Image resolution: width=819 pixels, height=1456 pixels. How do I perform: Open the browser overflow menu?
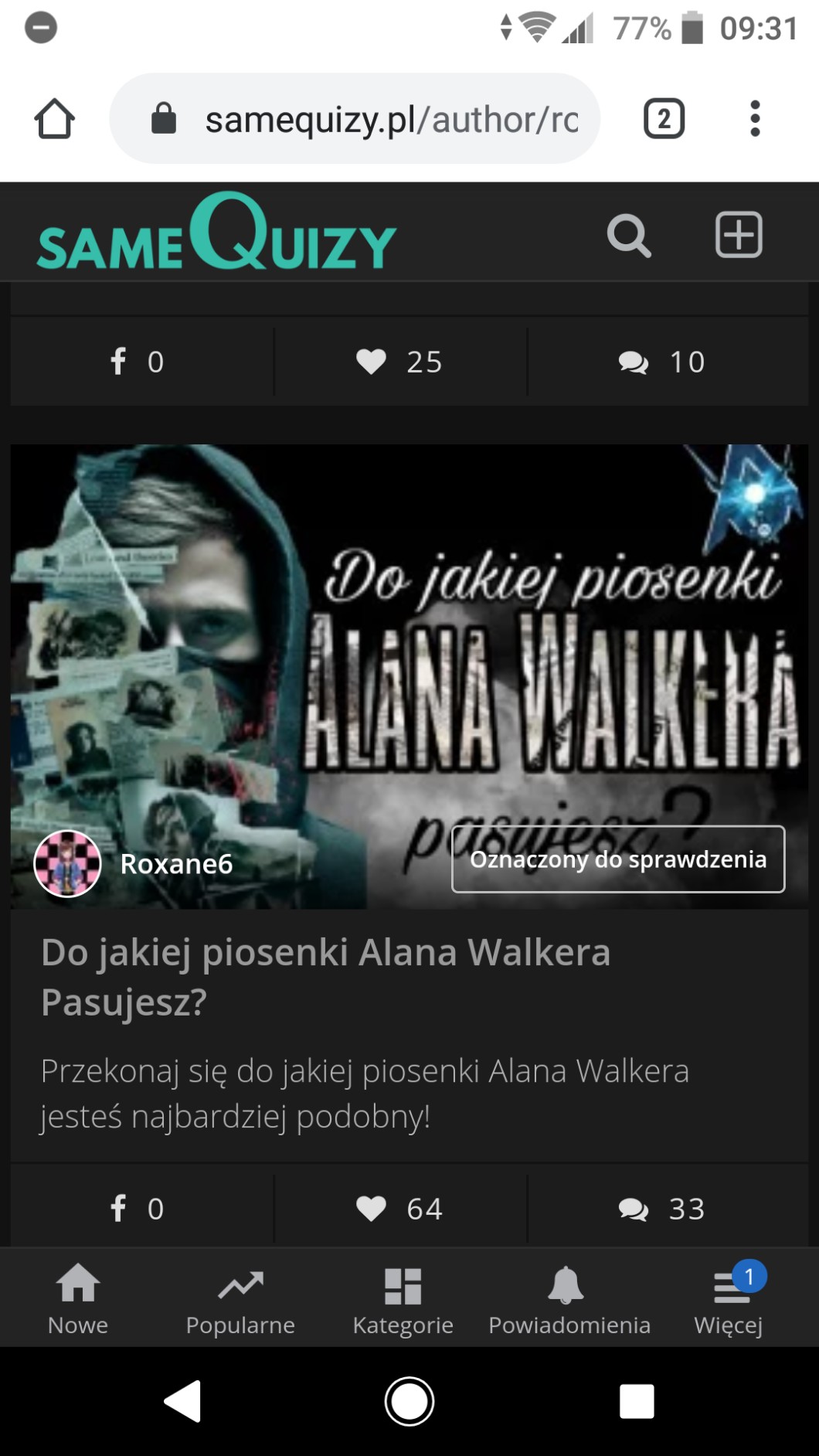coord(755,119)
